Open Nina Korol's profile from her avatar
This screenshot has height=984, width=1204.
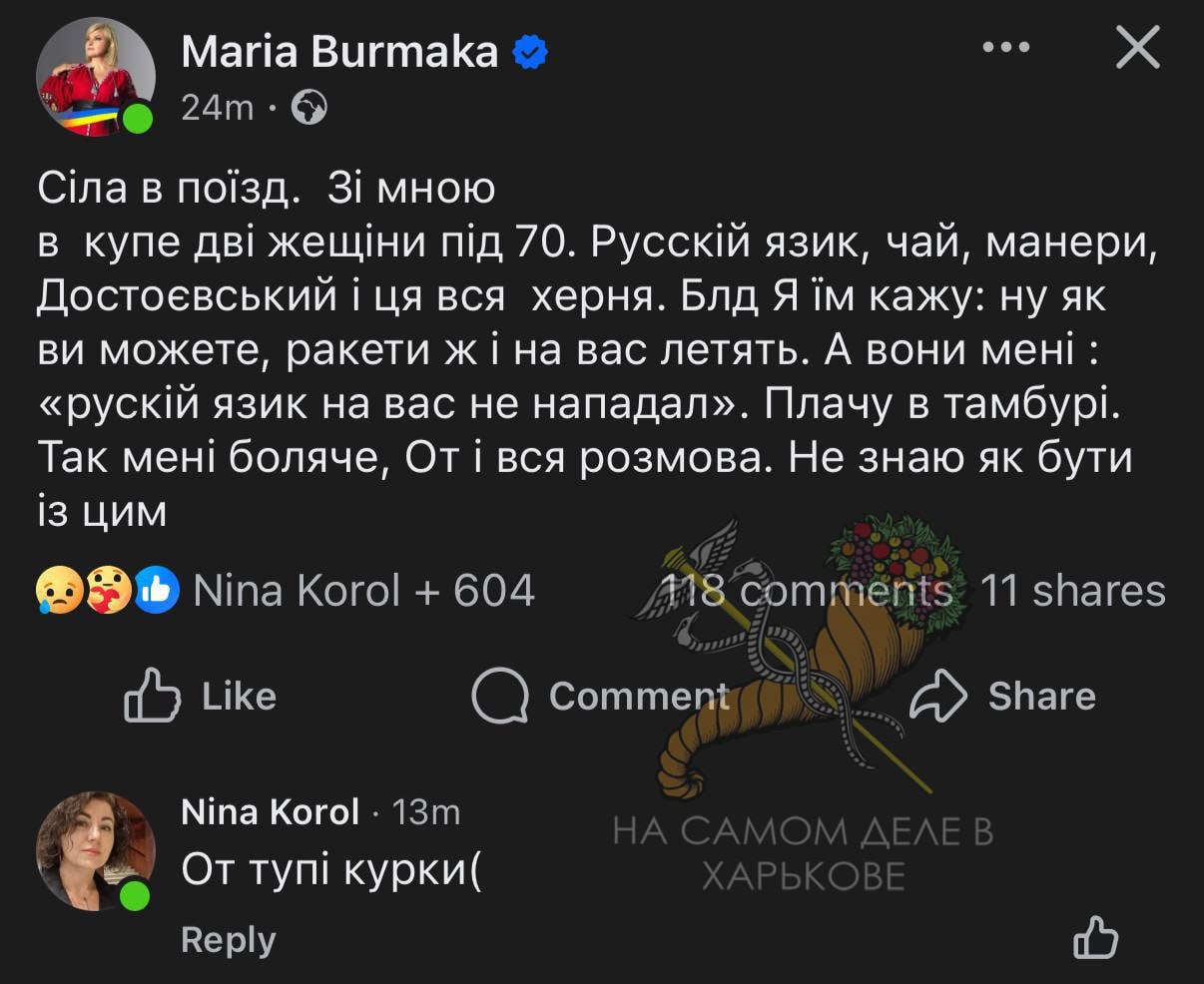click(x=95, y=851)
